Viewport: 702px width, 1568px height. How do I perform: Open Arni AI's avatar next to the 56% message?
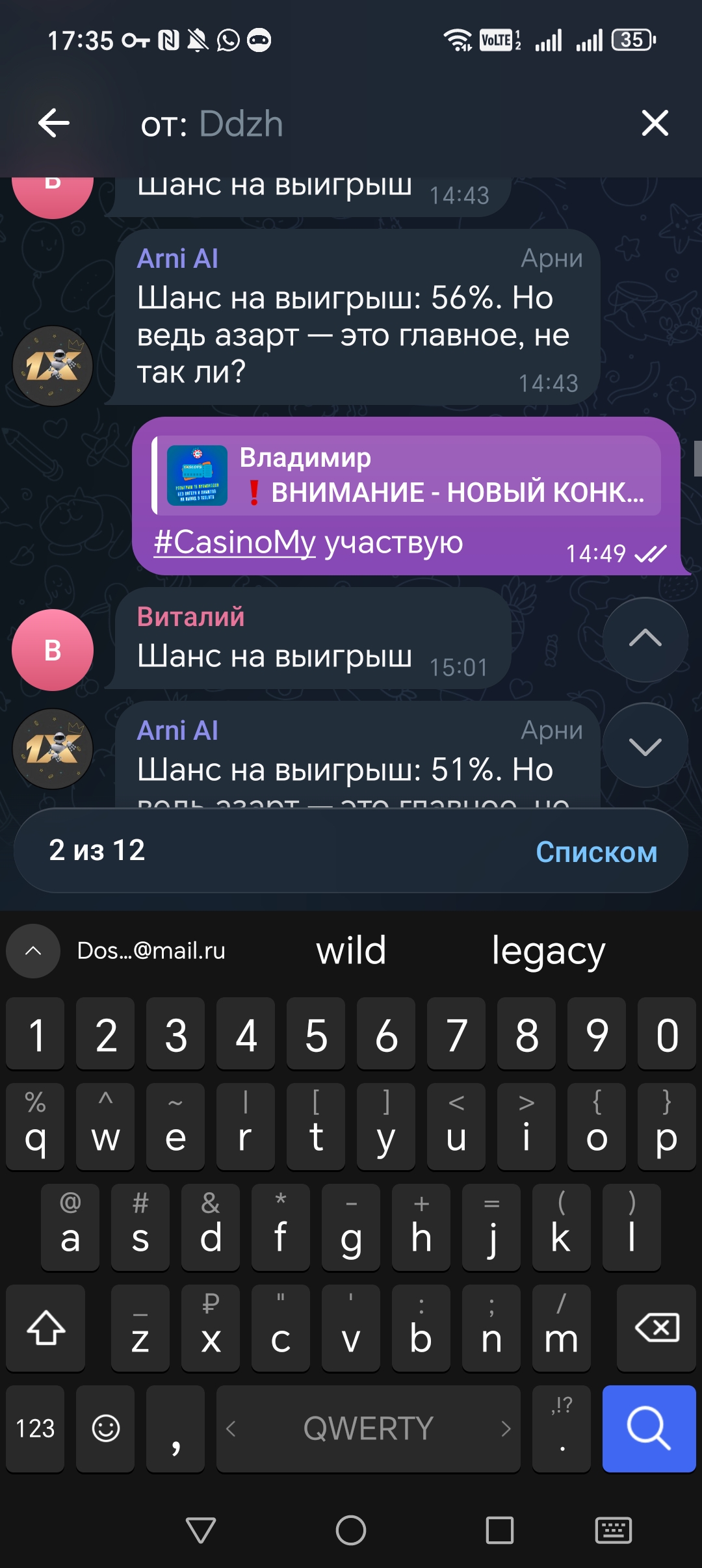(x=53, y=366)
